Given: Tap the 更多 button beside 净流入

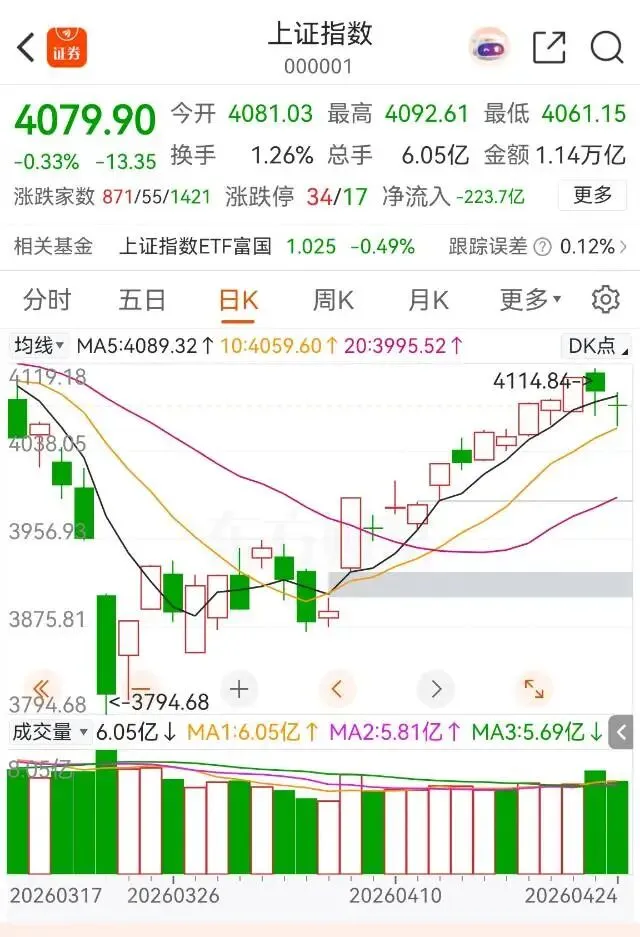Looking at the screenshot, I should coord(592,195).
